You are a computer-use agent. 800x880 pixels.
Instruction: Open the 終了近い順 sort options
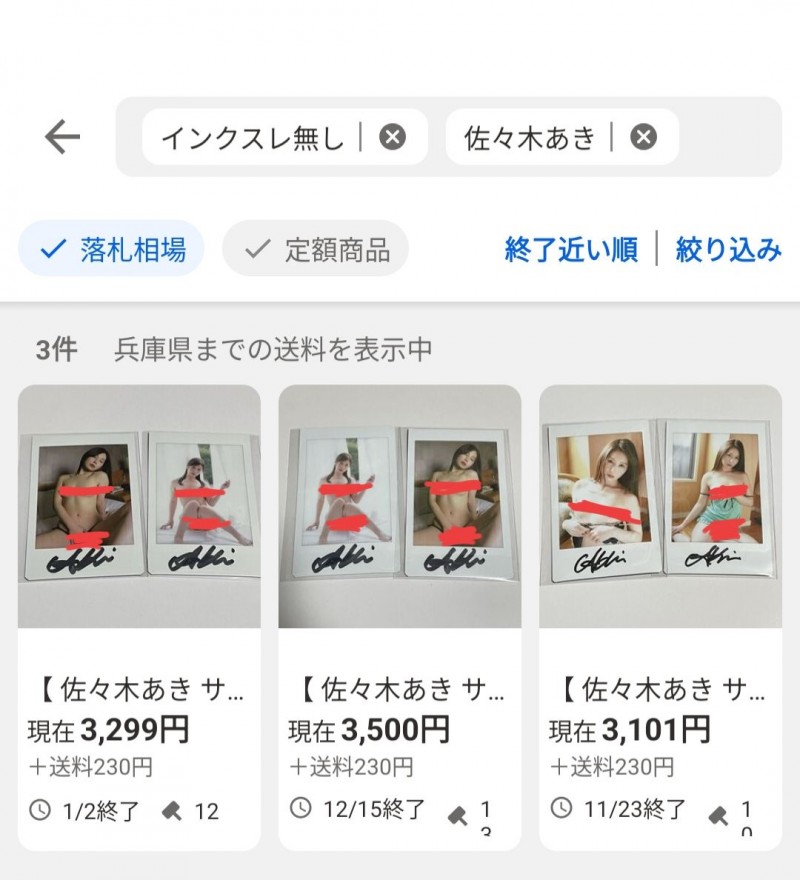point(570,251)
